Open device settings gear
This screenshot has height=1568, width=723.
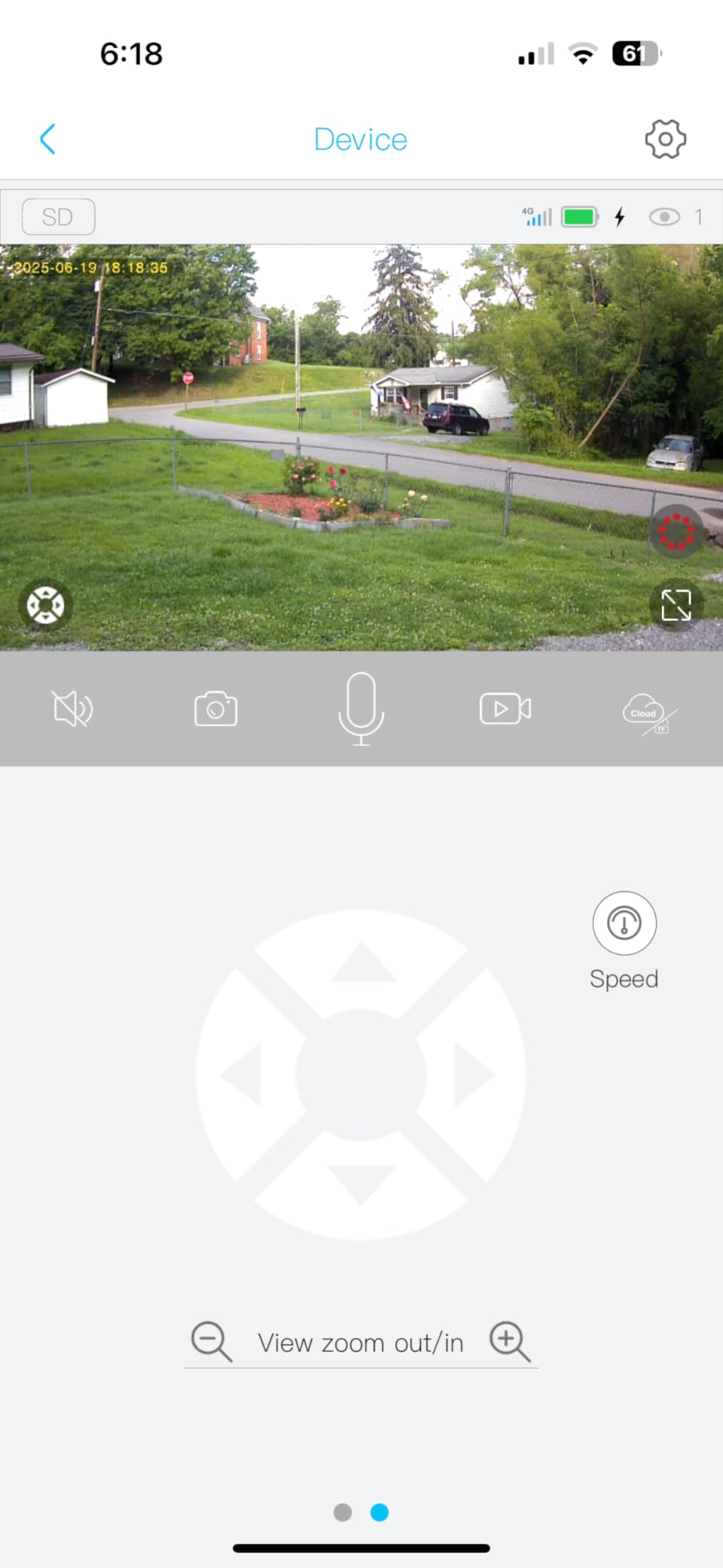pos(665,139)
